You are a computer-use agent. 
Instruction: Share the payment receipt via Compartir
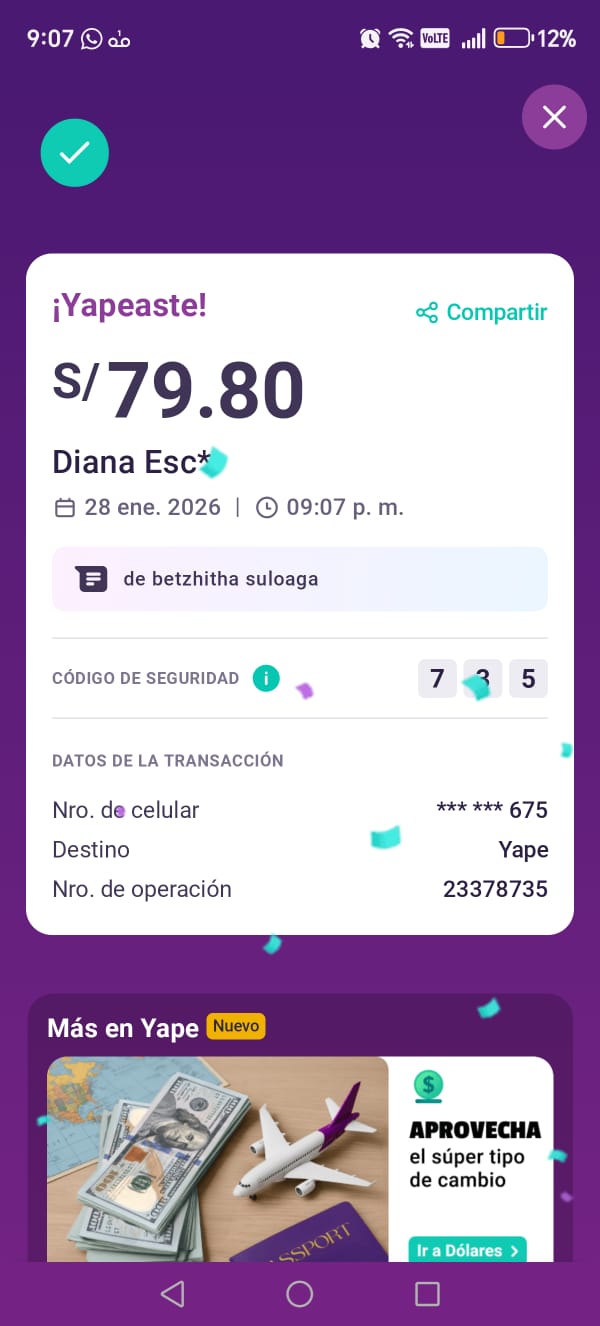482,312
